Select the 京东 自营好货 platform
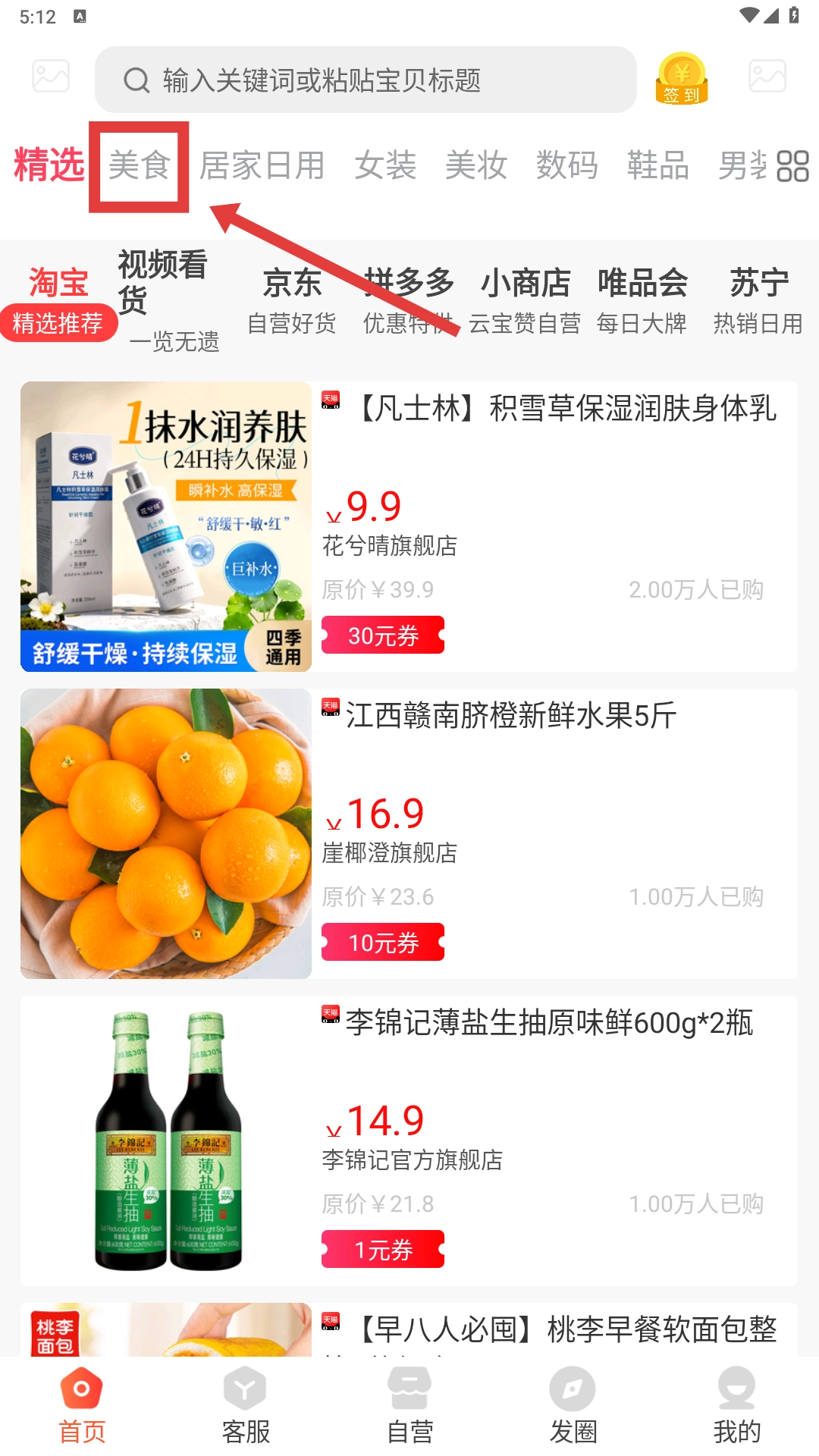 pyautogui.click(x=292, y=300)
